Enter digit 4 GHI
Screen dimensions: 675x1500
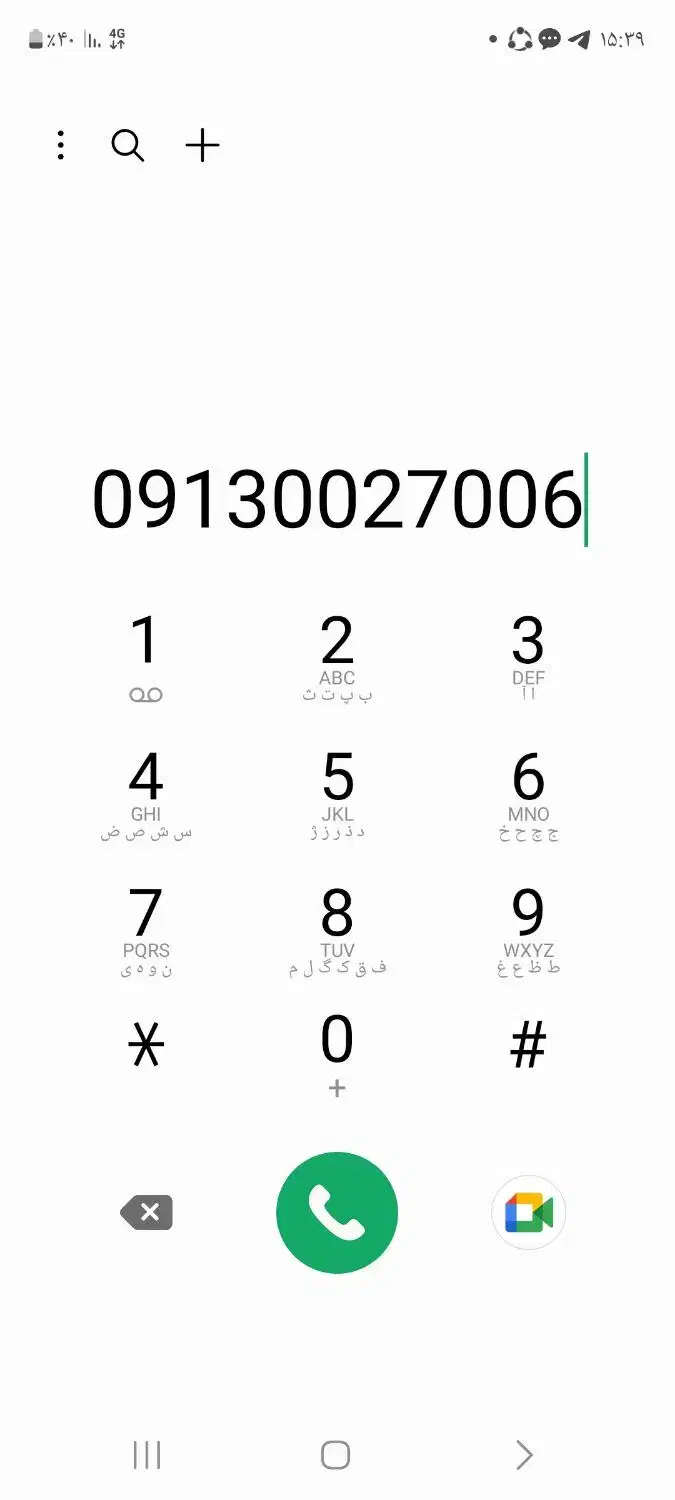point(146,792)
